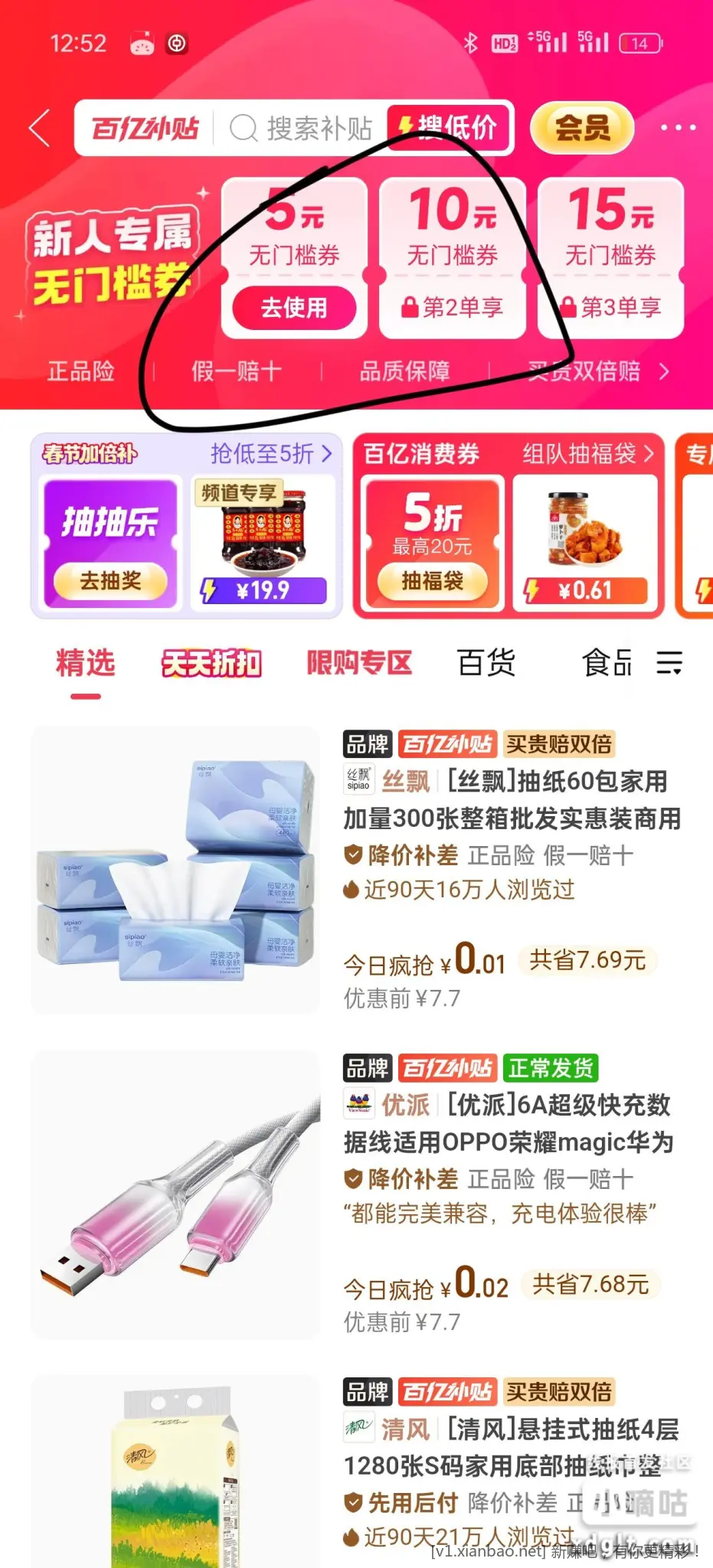
Task: Switch to the 天天折扣 tab
Action: [211, 663]
